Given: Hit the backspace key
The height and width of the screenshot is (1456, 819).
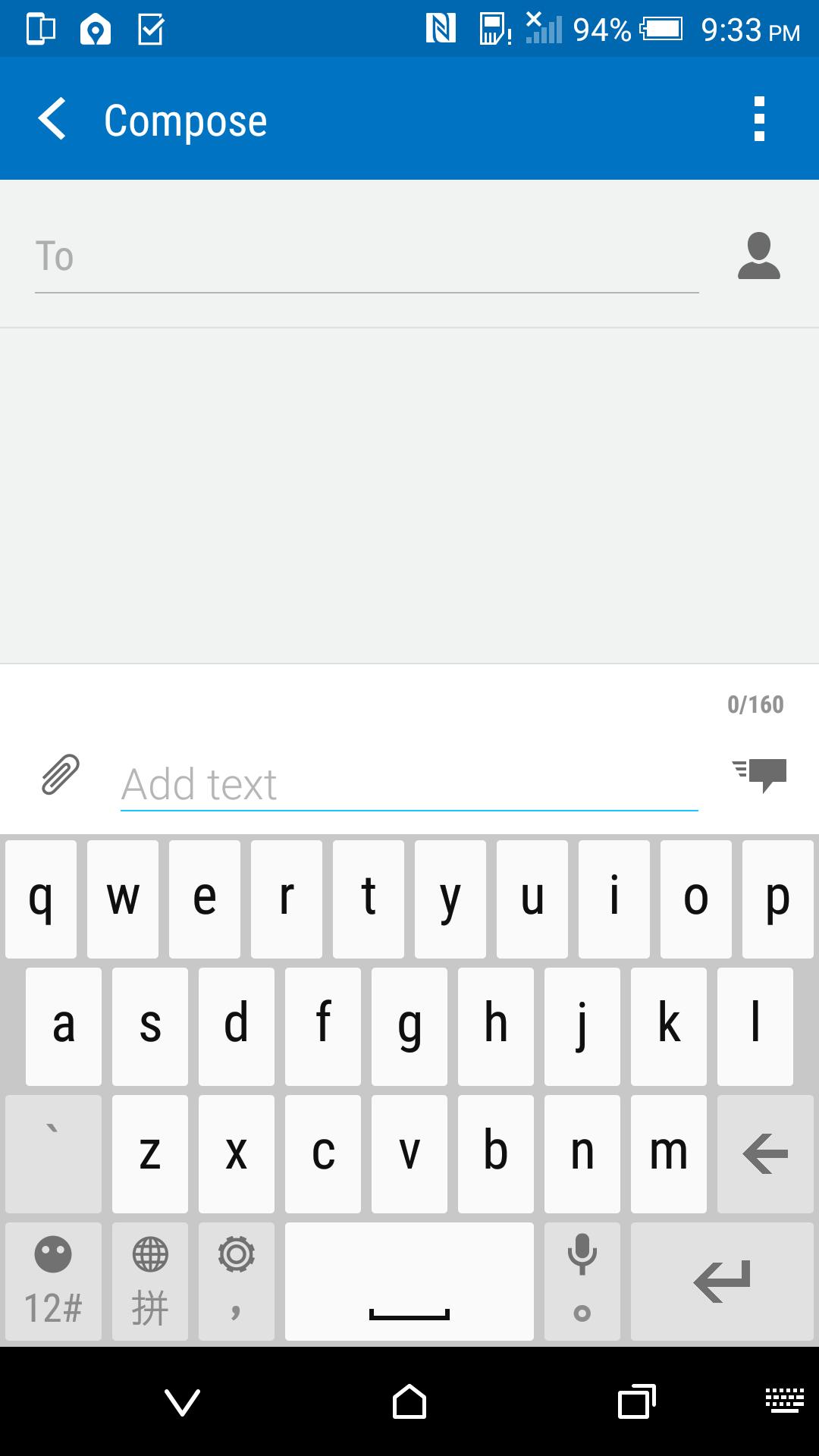Looking at the screenshot, I should 764,1153.
